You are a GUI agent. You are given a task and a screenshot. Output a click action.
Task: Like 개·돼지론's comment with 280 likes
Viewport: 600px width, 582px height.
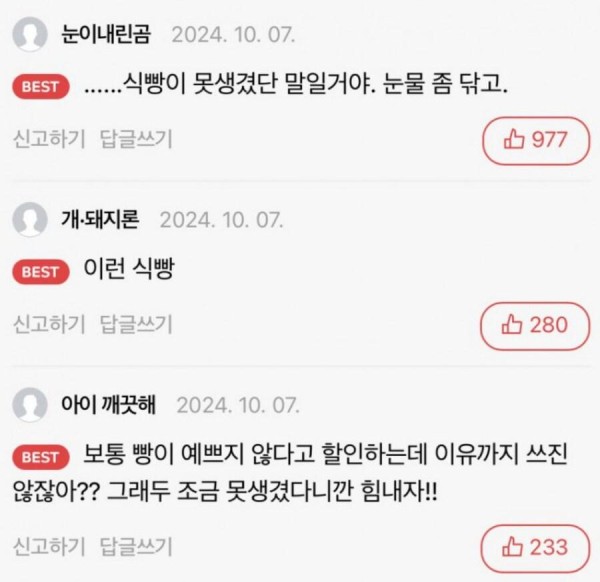point(536,325)
